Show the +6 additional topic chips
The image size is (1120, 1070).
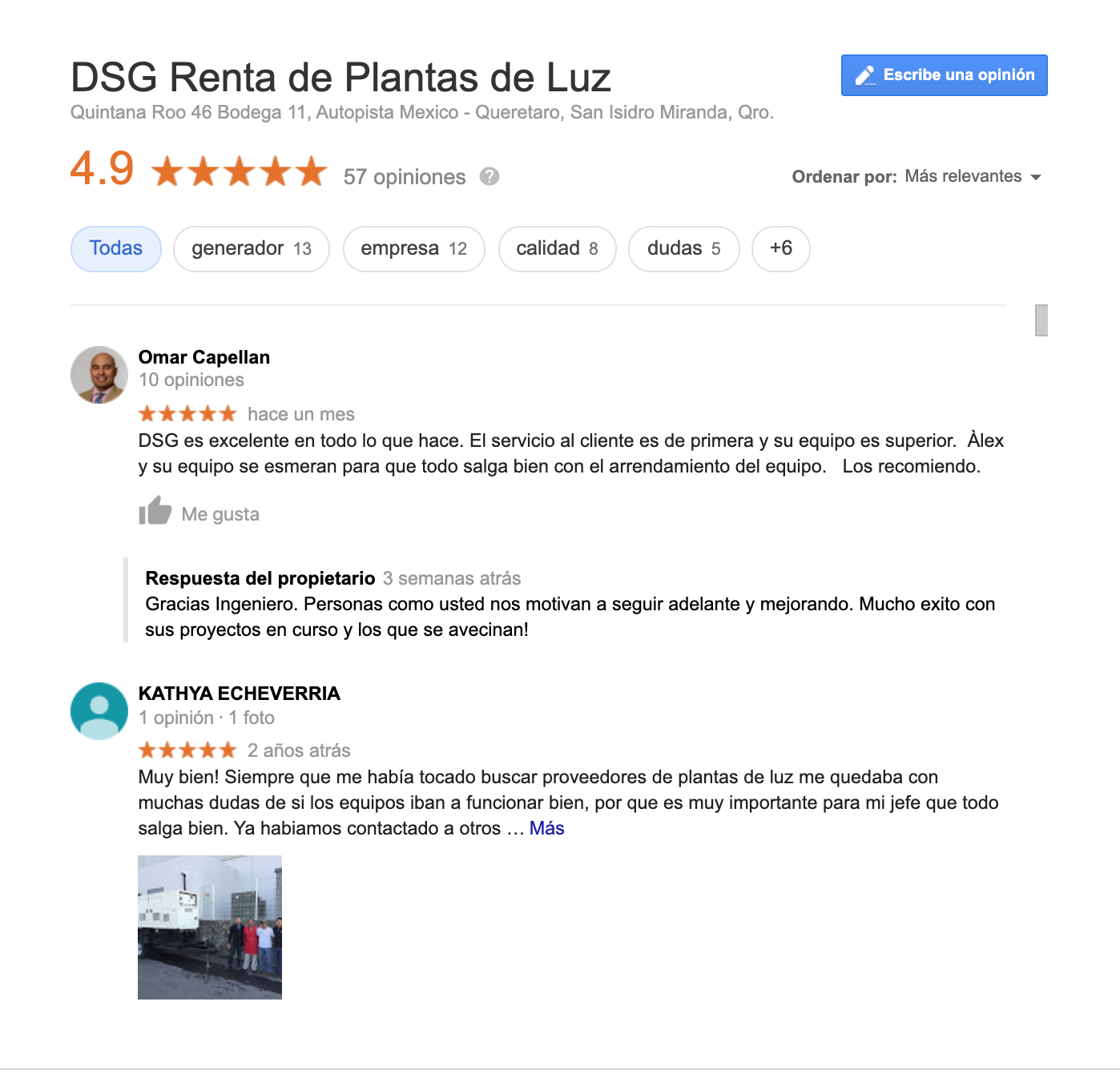click(x=780, y=249)
